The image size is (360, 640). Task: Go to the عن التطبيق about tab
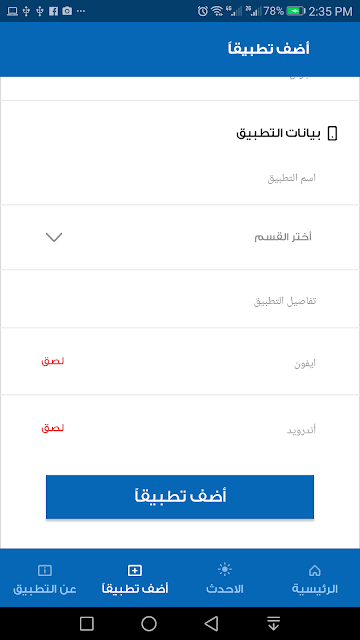click(x=45, y=578)
